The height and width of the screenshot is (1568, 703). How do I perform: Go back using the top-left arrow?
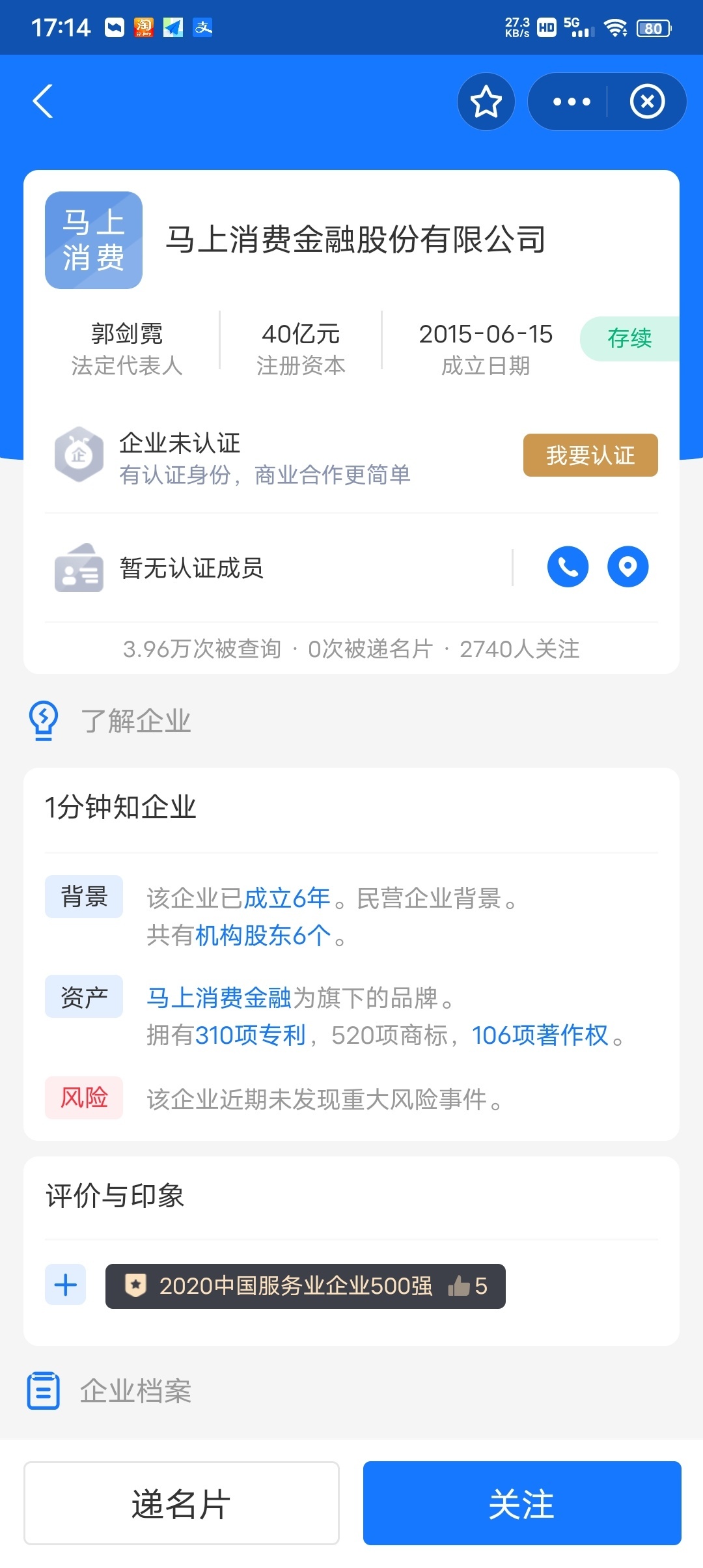coord(43,102)
